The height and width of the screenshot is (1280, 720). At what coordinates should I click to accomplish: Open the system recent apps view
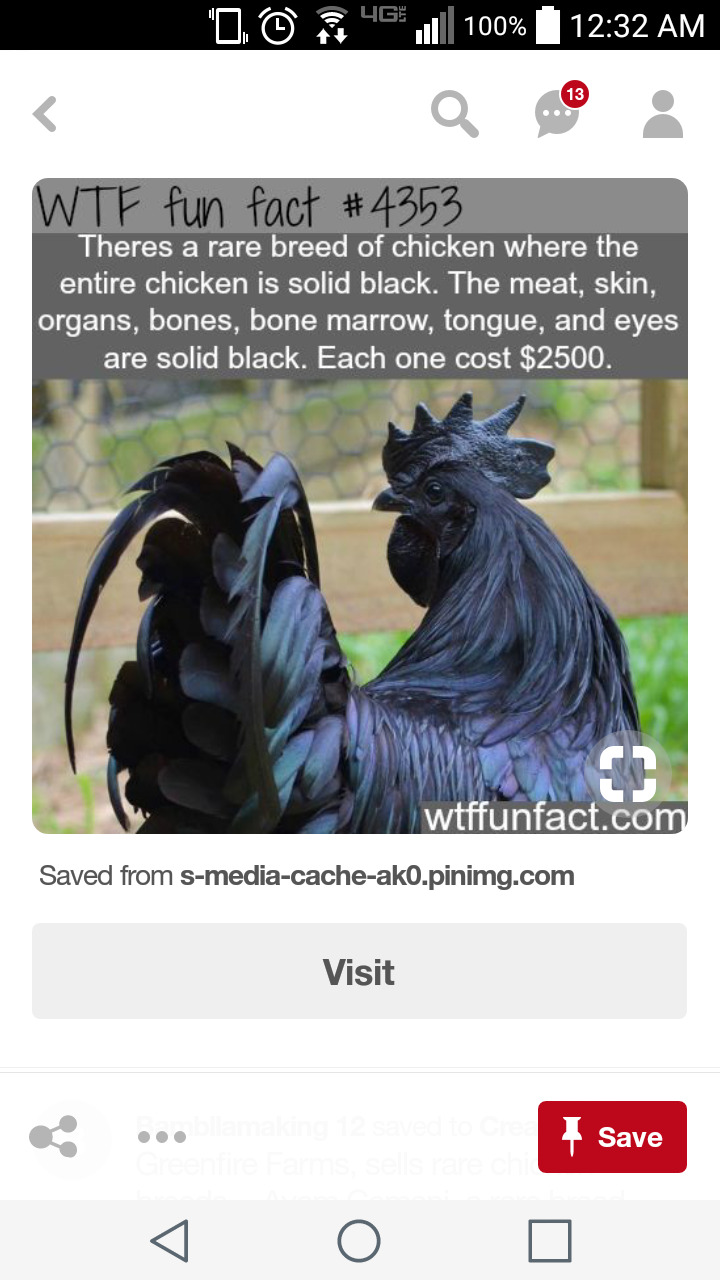click(549, 1241)
